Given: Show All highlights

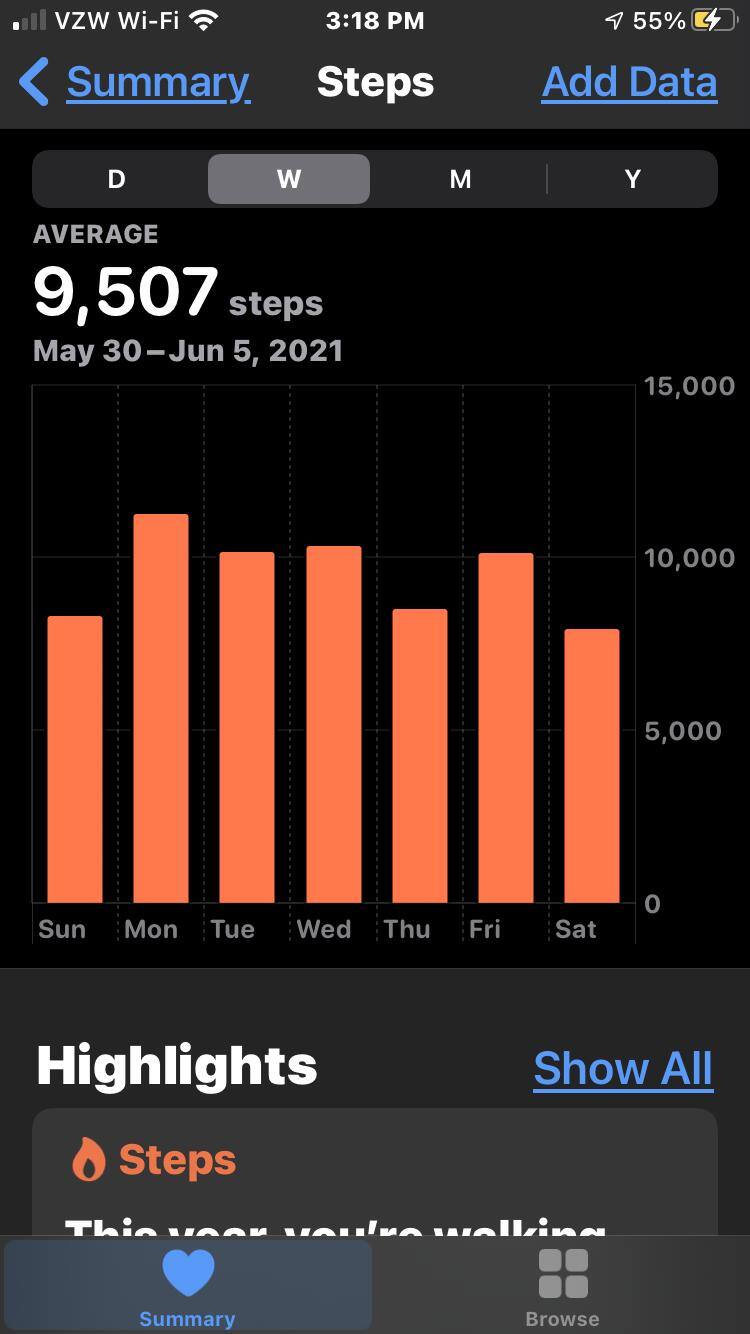Looking at the screenshot, I should tap(622, 1068).
